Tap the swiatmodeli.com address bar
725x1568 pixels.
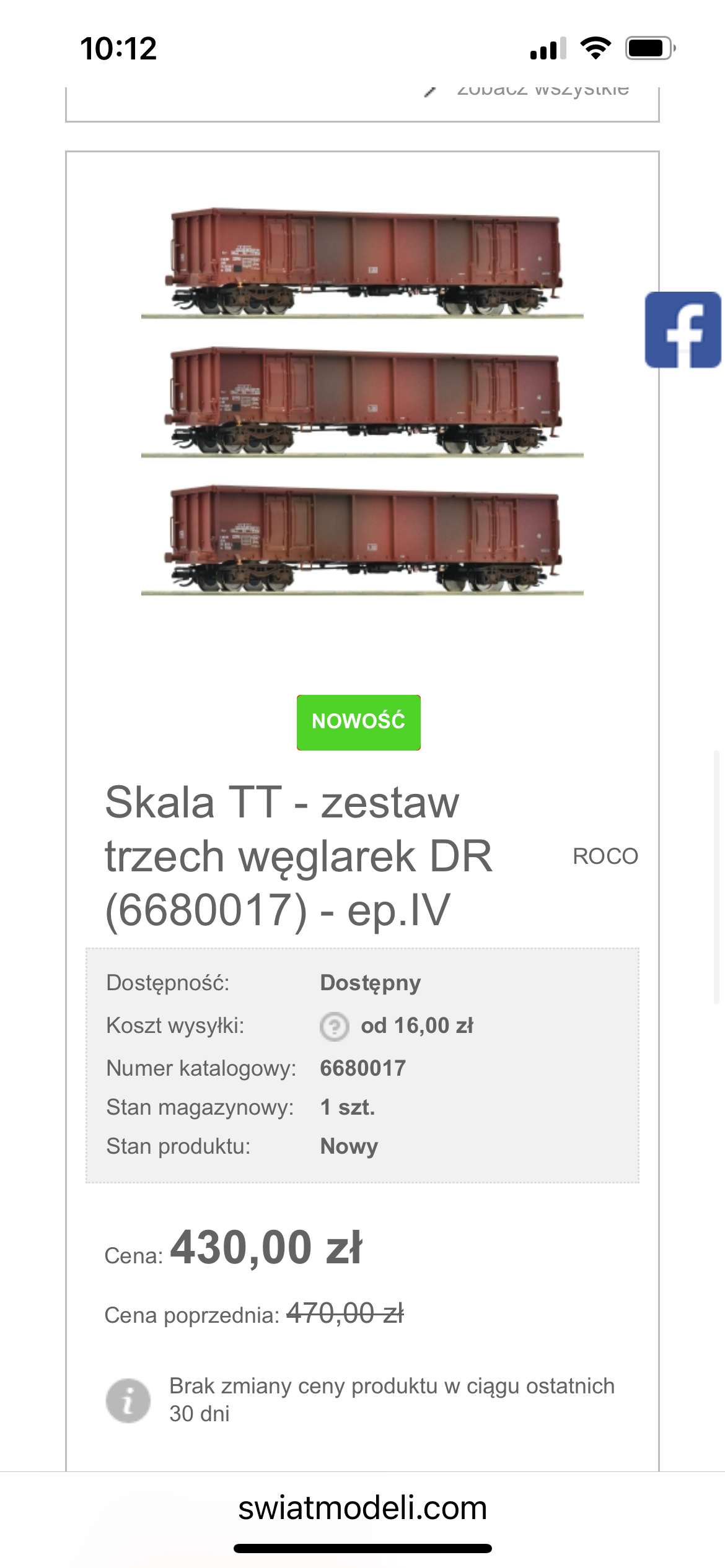362,1509
